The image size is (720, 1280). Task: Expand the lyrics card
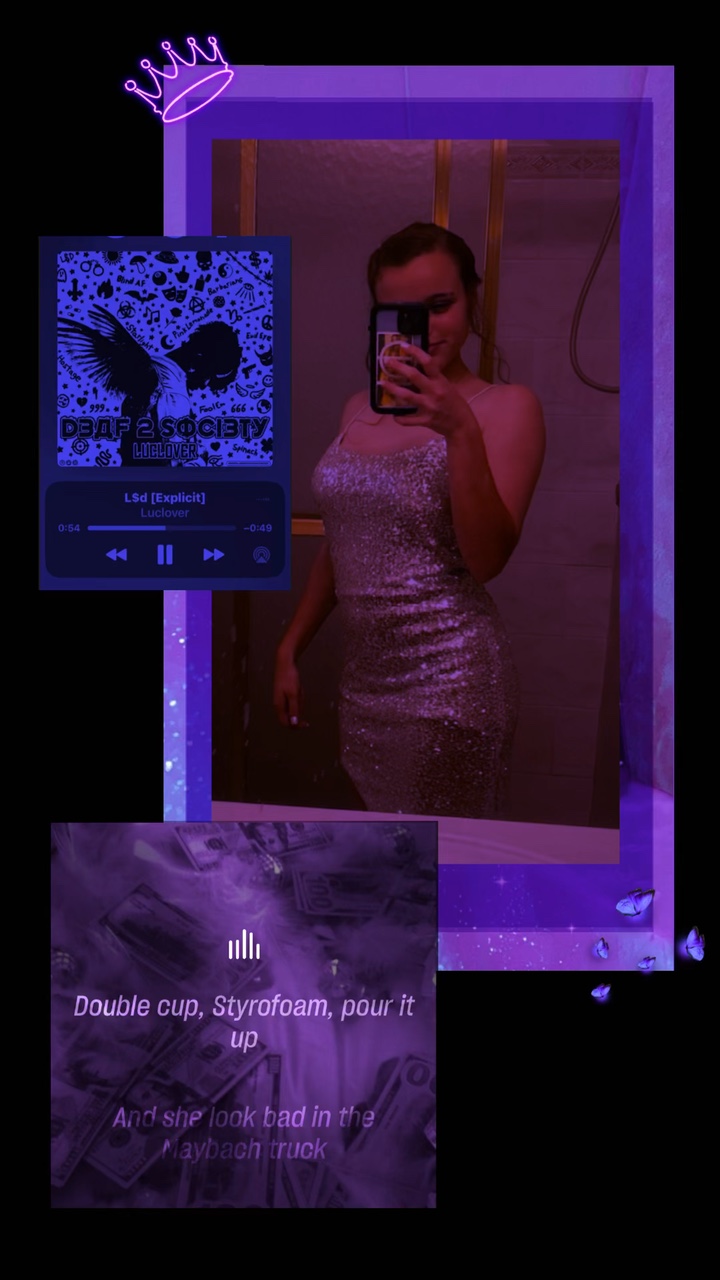tap(244, 1014)
